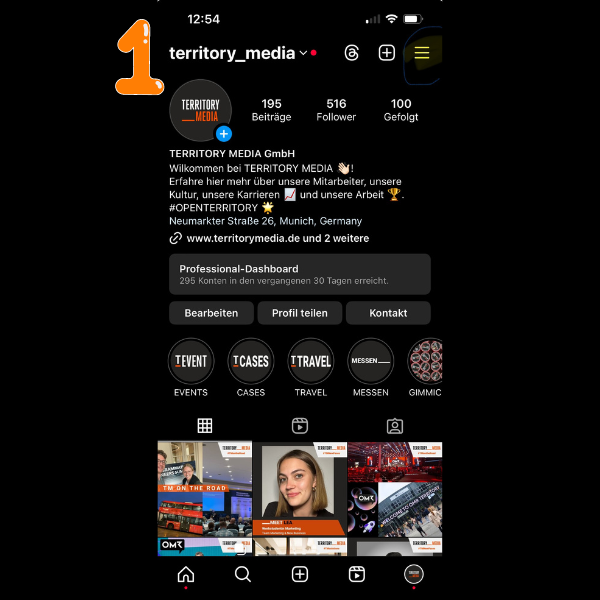This screenshot has width=600, height=600.
Task: Open the Professional-Dashboard
Action: pyautogui.click(x=300, y=274)
